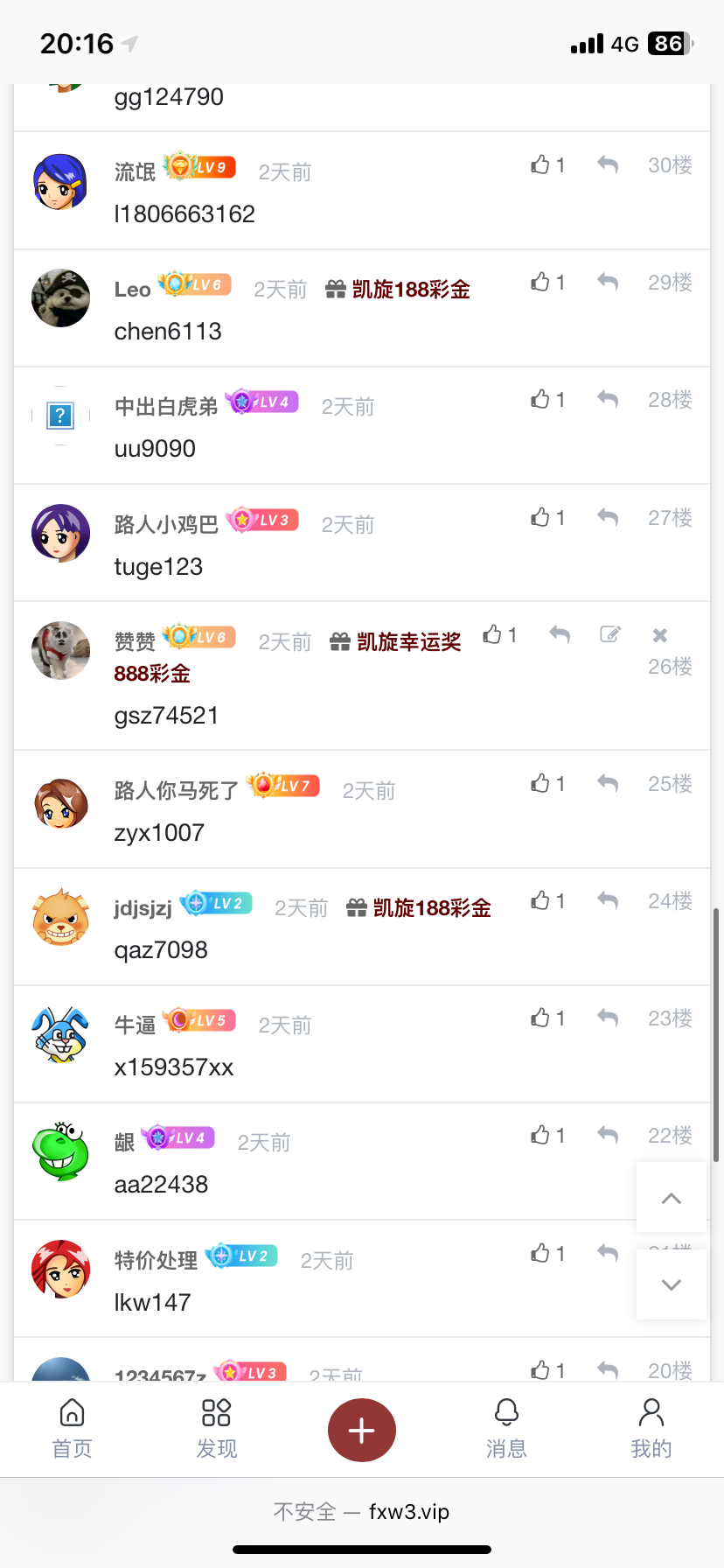Switch to the 发现 tab
Viewport: 724px width, 1568px height.
tap(216, 1428)
